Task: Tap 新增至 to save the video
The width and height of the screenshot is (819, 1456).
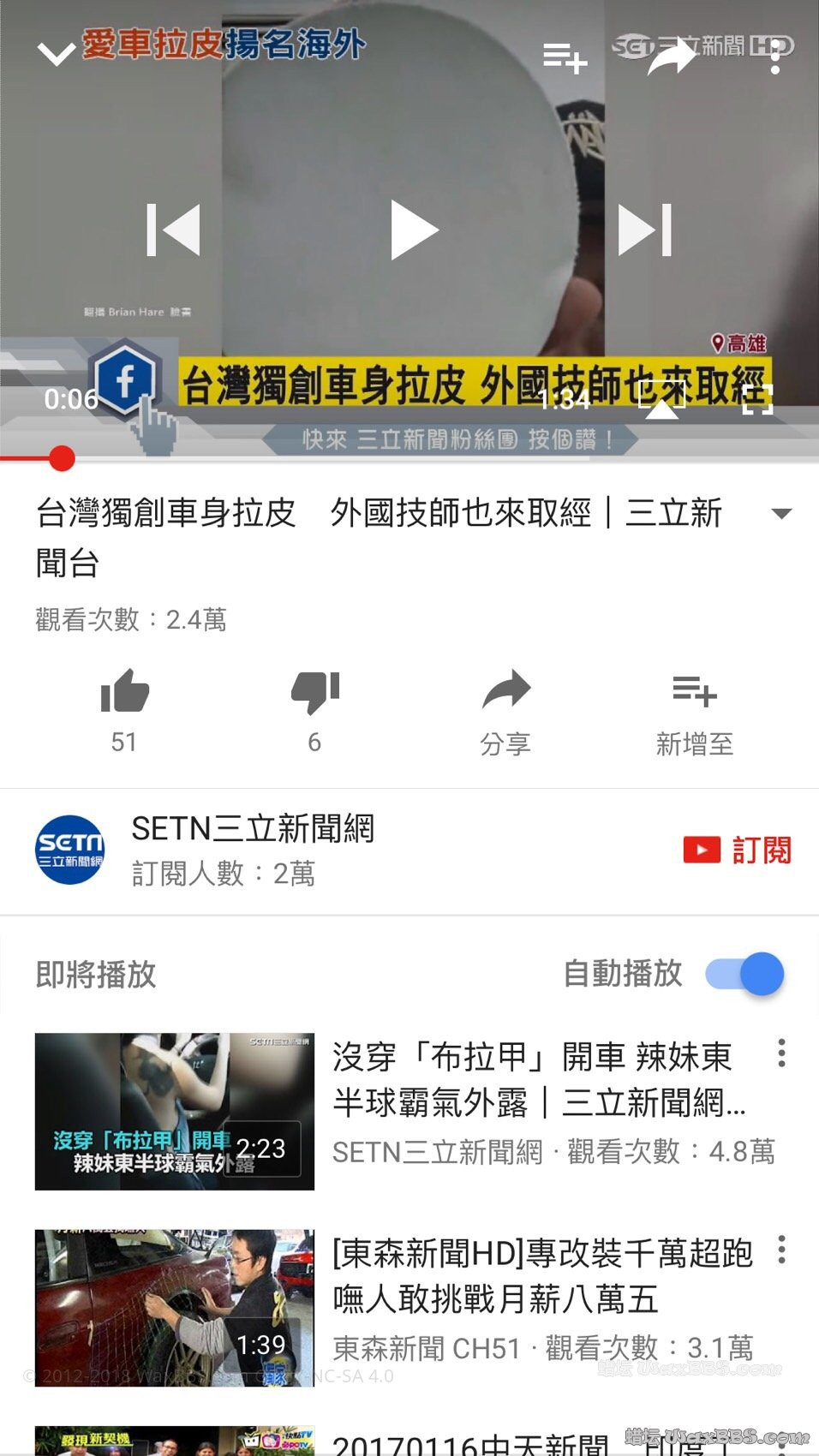Action: click(x=695, y=711)
